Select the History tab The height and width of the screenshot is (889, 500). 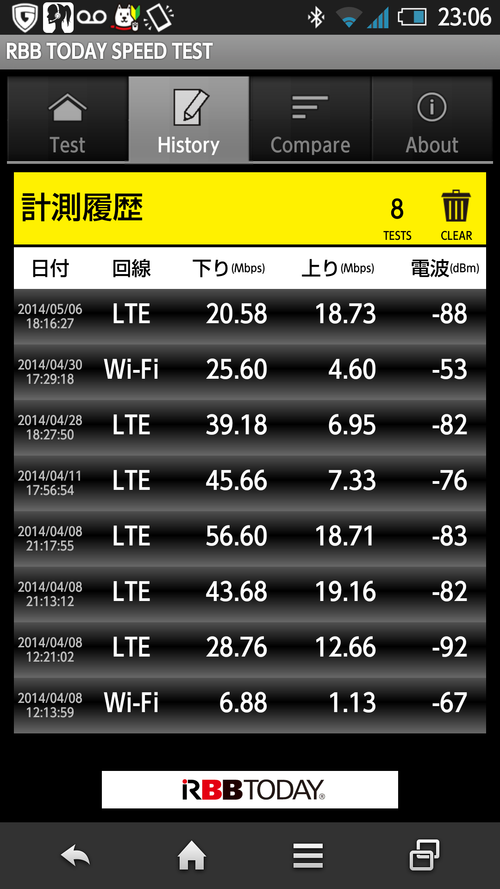click(x=189, y=120)
